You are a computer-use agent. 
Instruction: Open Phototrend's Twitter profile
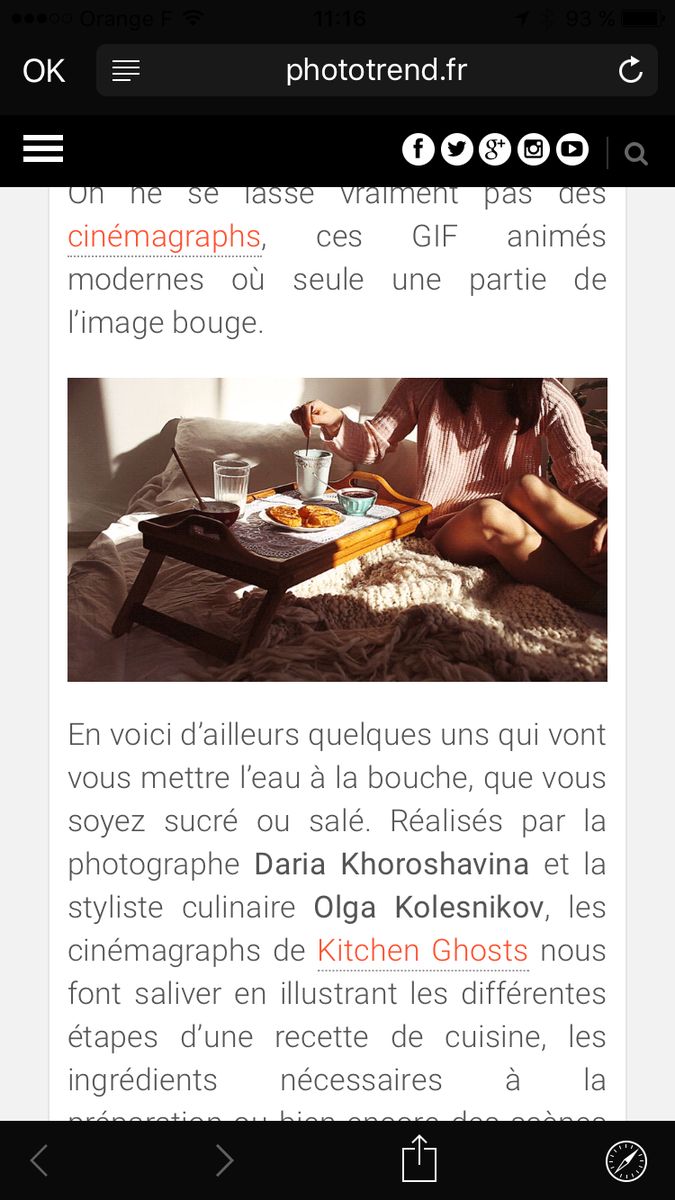pyautogui.click(x=456, y=150)
